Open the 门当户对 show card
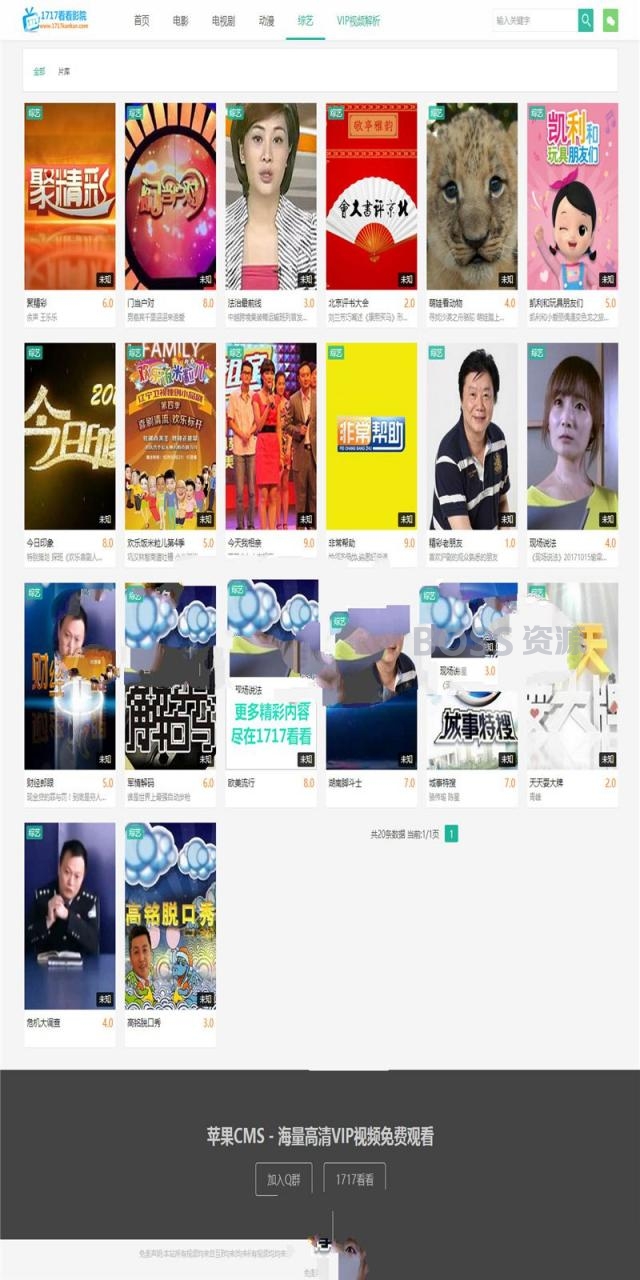This screenshot has height=1280, width=640. (x=170, y=196)
